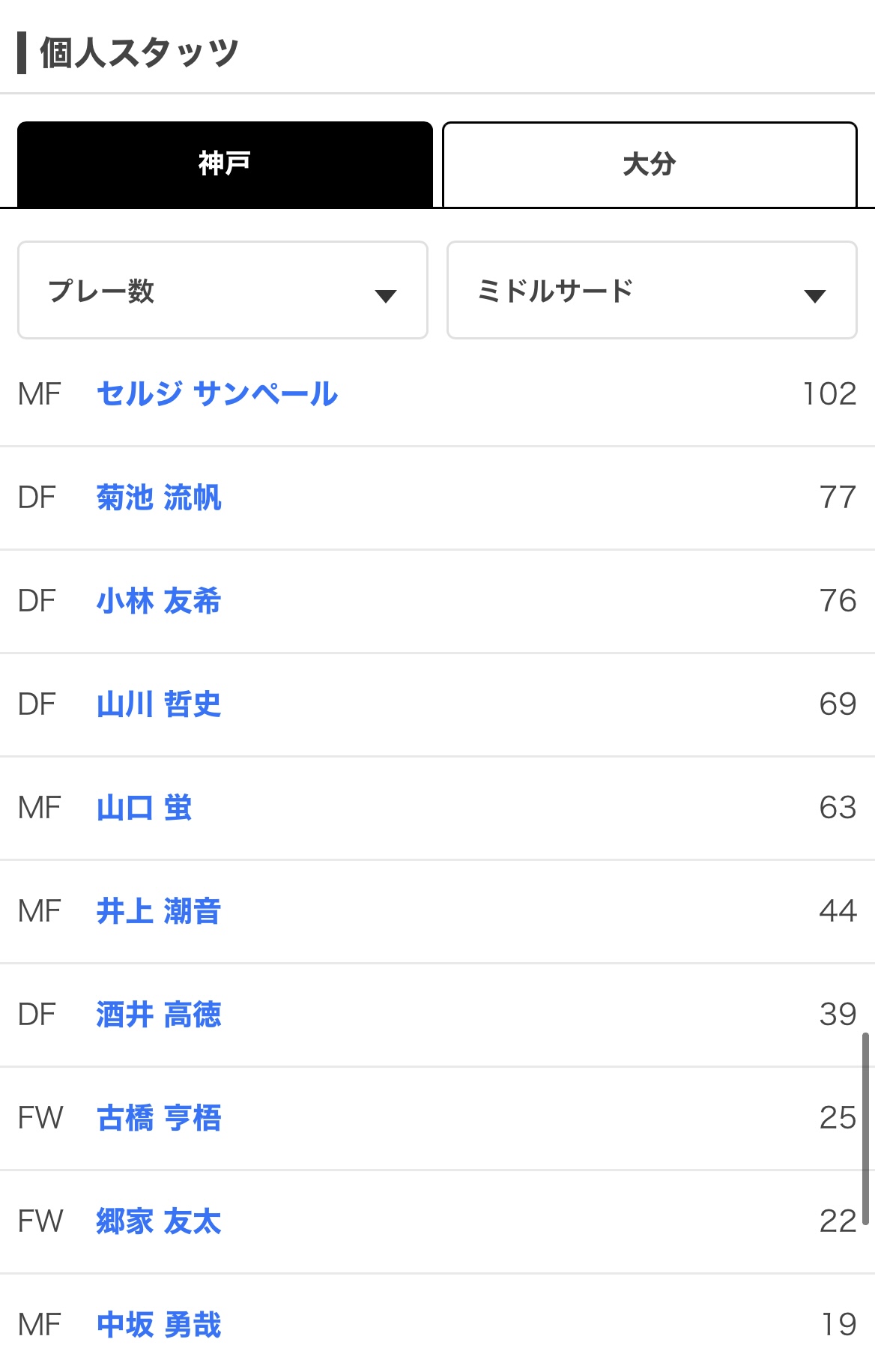Select 郷家 友太 link
Viewport: 875px width, 1372px height.
159,1221
